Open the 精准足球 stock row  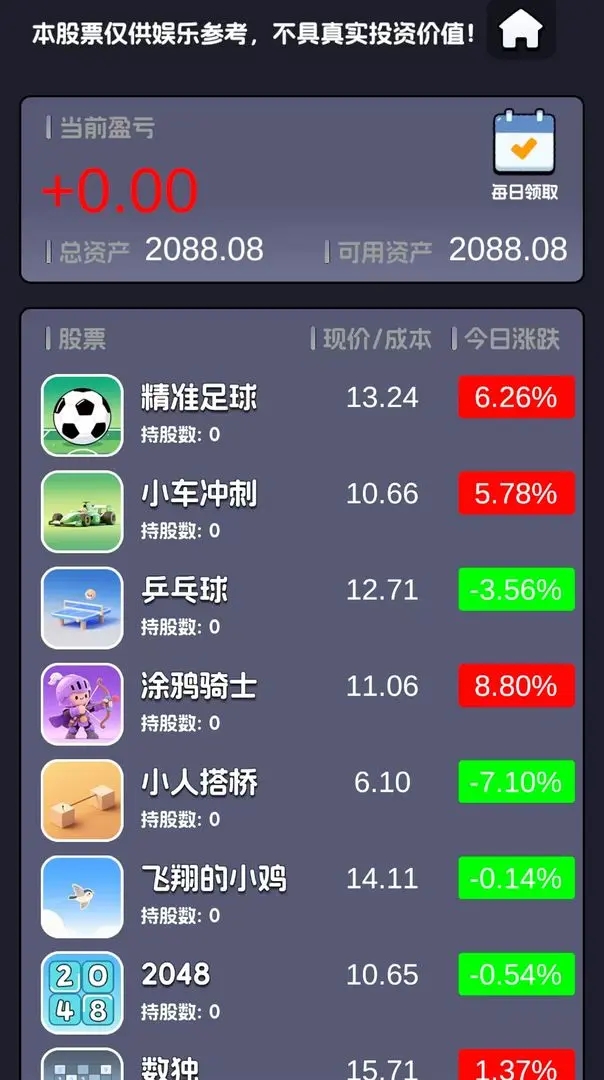[307, 415]
